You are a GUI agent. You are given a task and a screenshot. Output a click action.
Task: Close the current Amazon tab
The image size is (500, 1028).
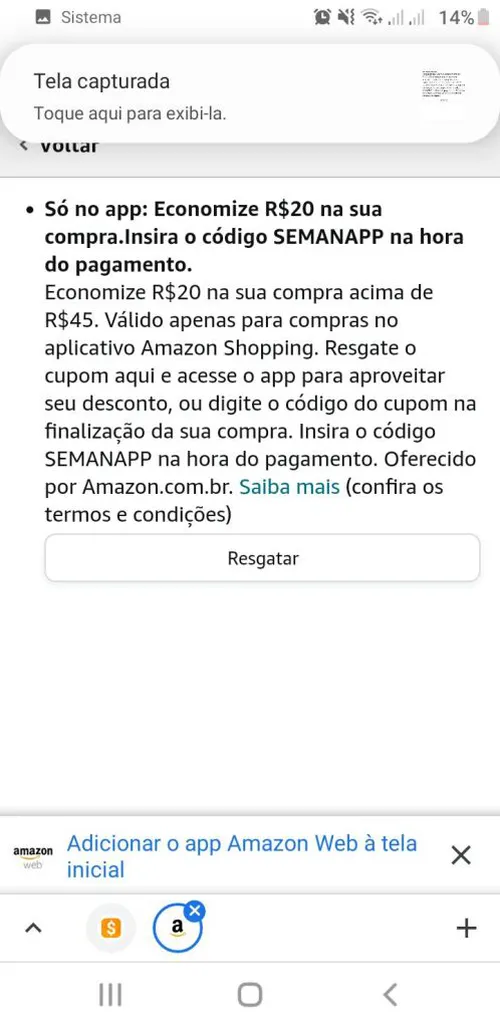(195, 911)
